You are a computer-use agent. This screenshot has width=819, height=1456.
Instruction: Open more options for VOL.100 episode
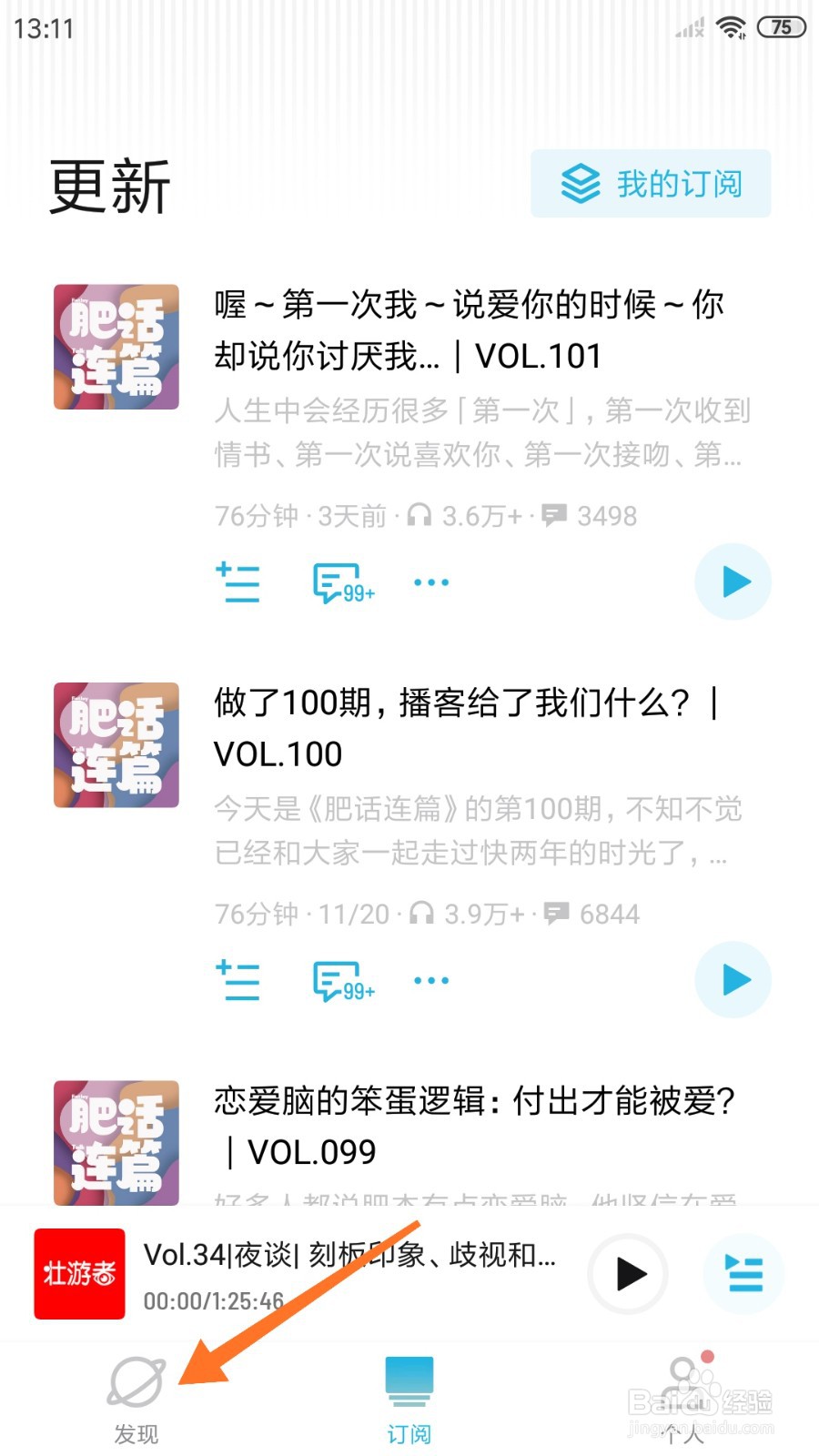click(x=430, y=980)
